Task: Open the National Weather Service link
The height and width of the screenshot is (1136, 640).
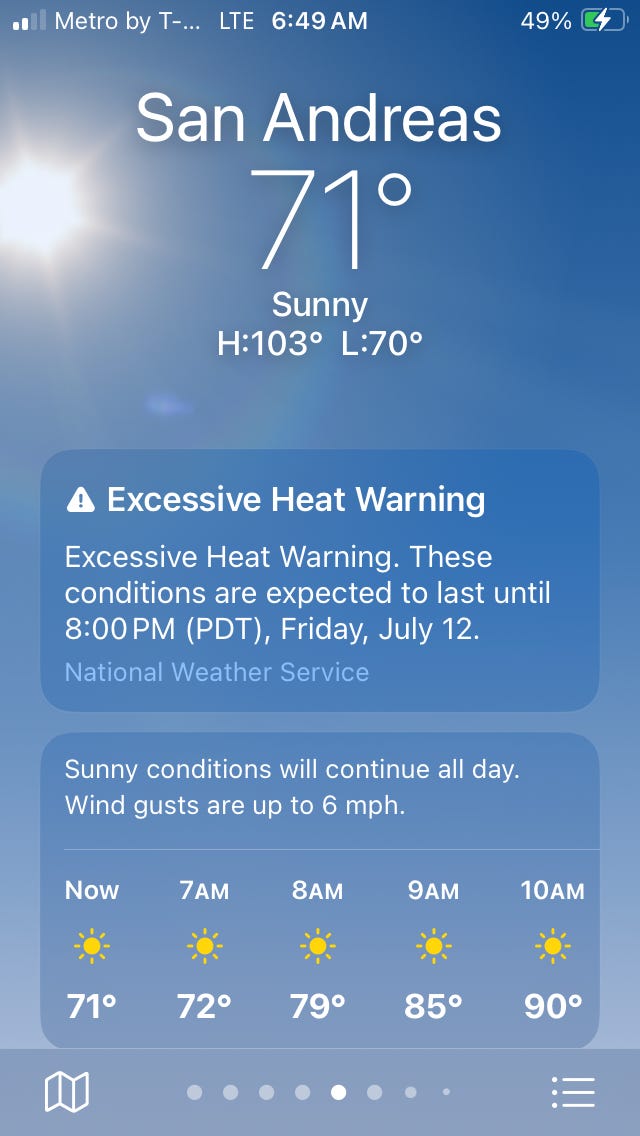Action: coord(217,672)
